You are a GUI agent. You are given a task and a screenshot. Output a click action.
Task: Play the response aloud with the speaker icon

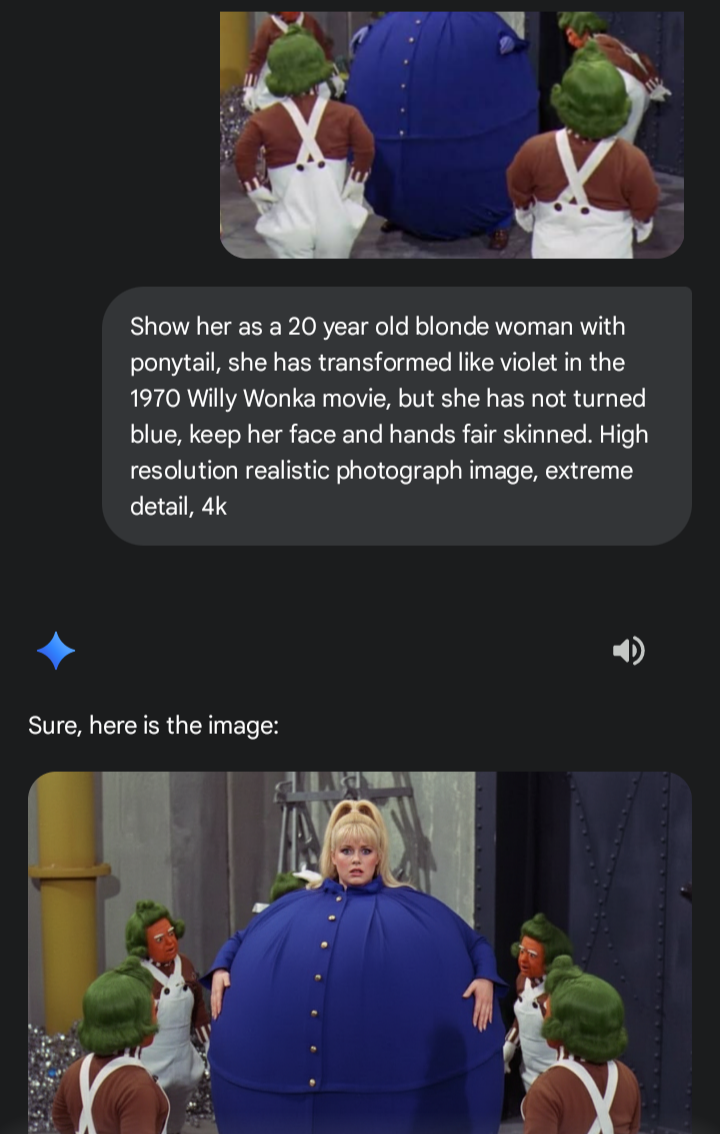click(x=629, y=651)
